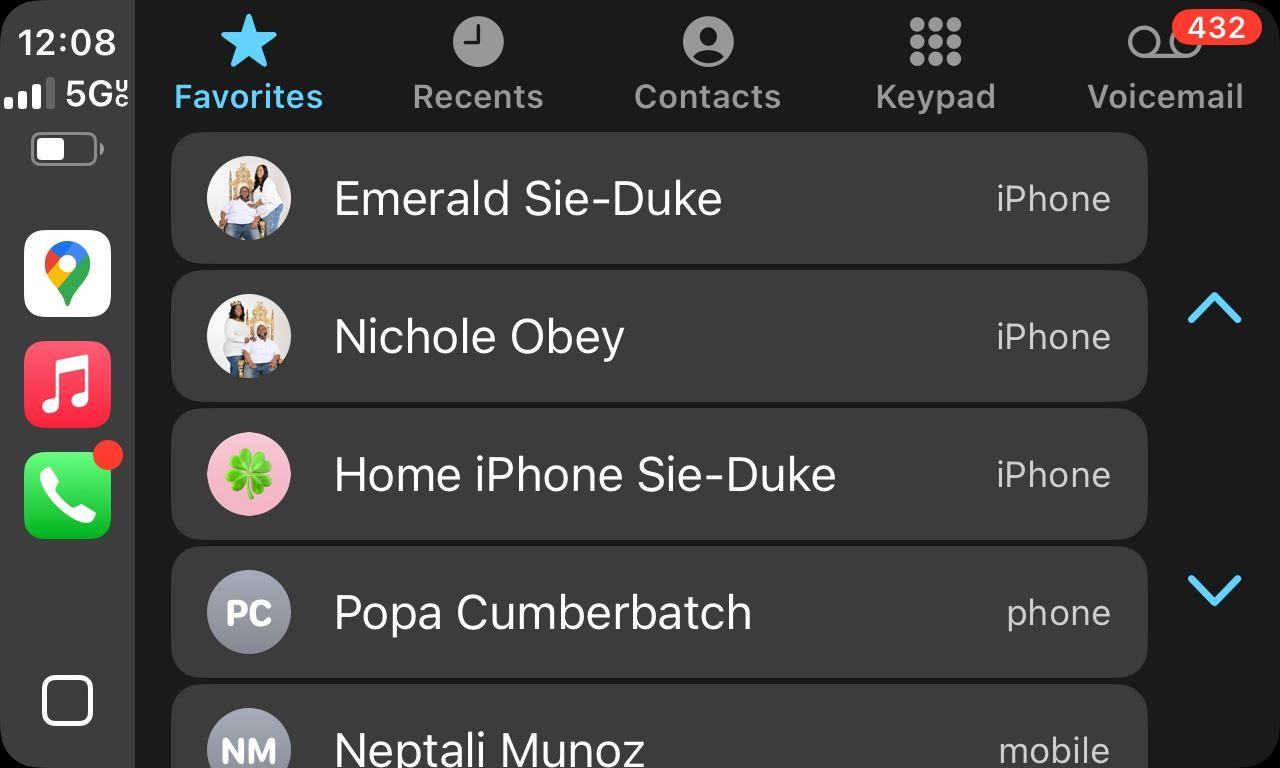Tap the up arrow to page up
The height and width of the screenshot is (768, 1280).
coord(1214,309)
